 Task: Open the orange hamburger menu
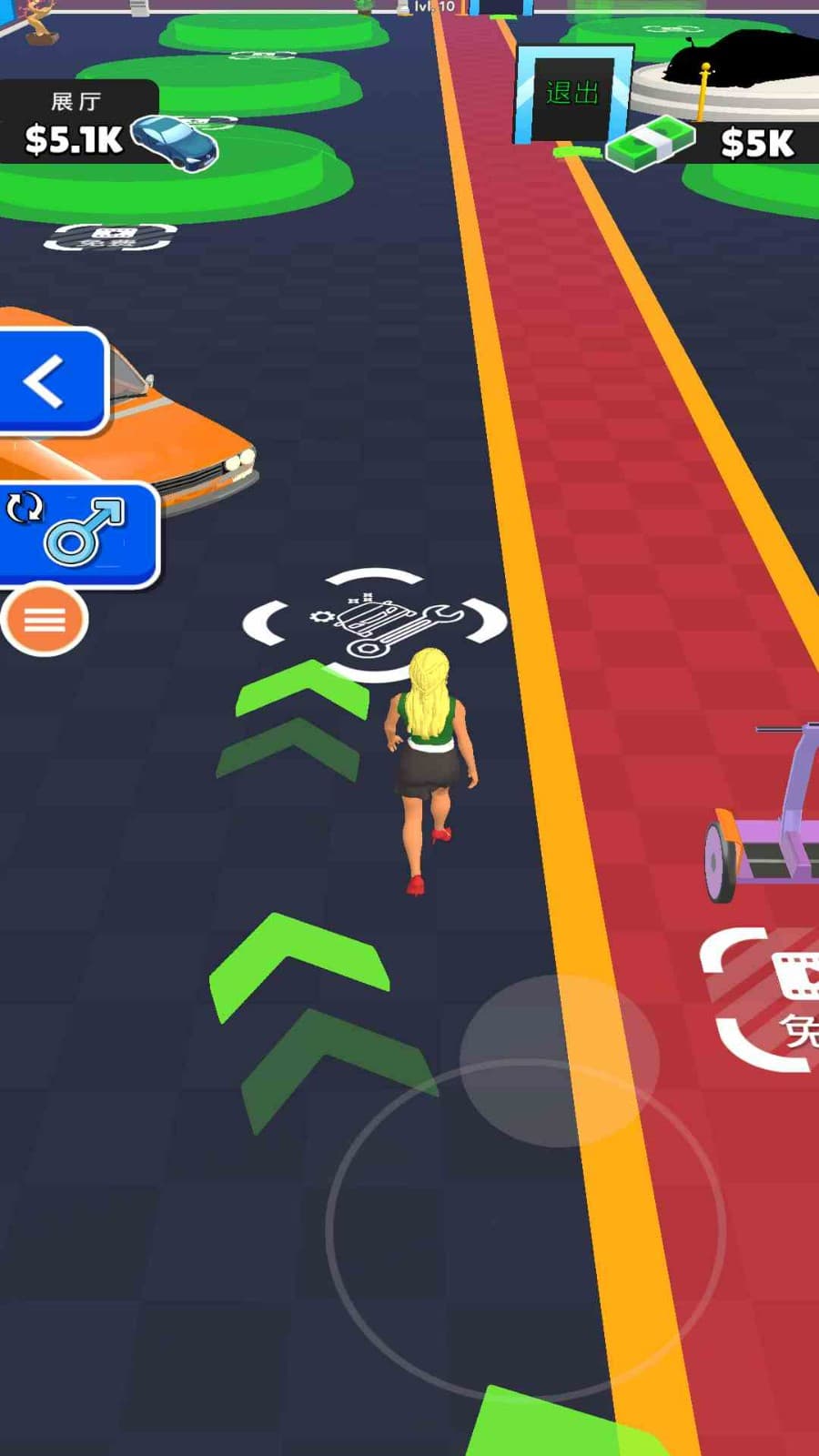point(45,620)
